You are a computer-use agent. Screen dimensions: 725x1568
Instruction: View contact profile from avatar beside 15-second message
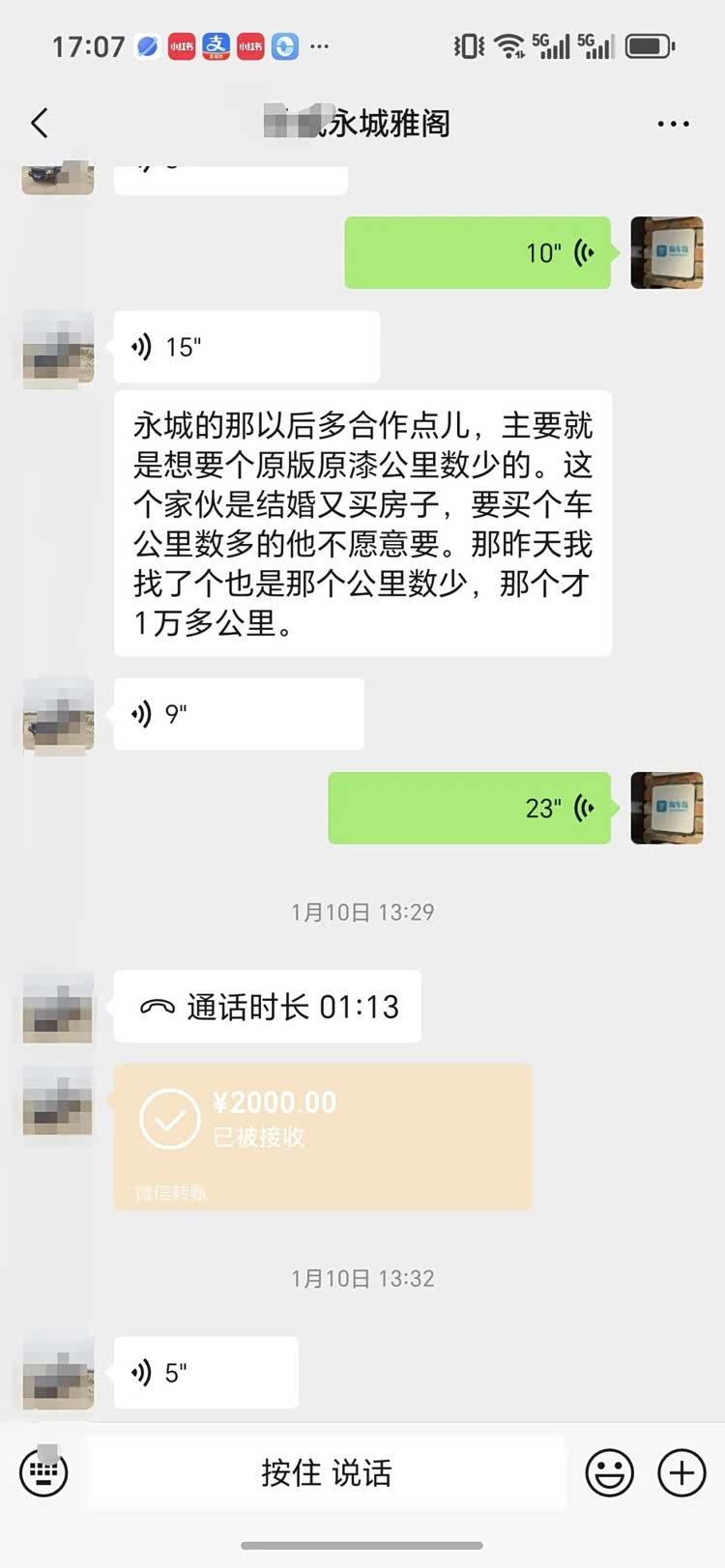point(58,347)
